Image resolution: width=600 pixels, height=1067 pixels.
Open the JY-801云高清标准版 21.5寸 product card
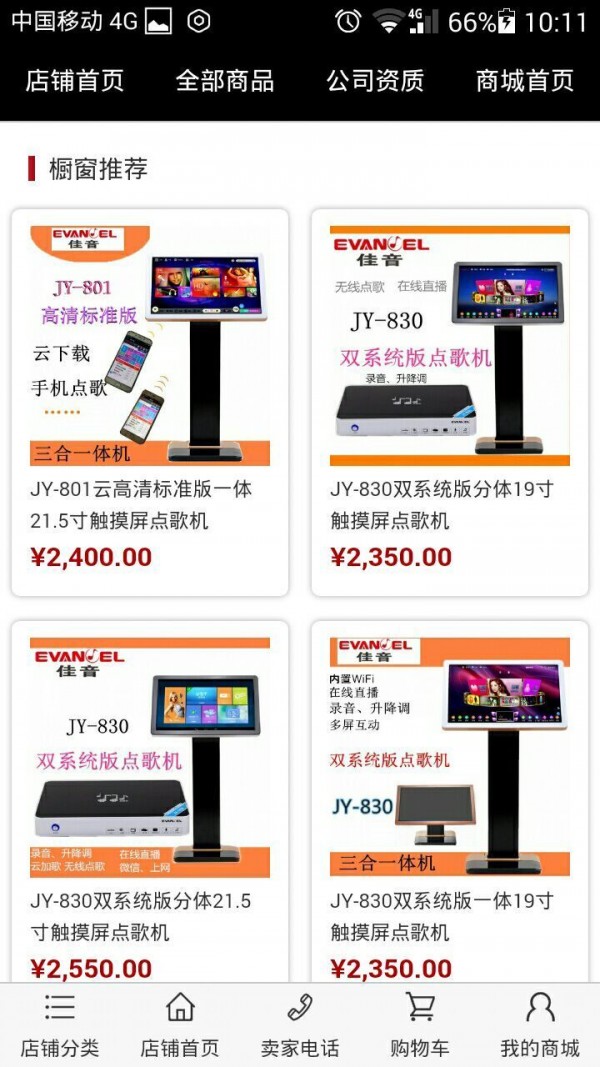[150, 400]
